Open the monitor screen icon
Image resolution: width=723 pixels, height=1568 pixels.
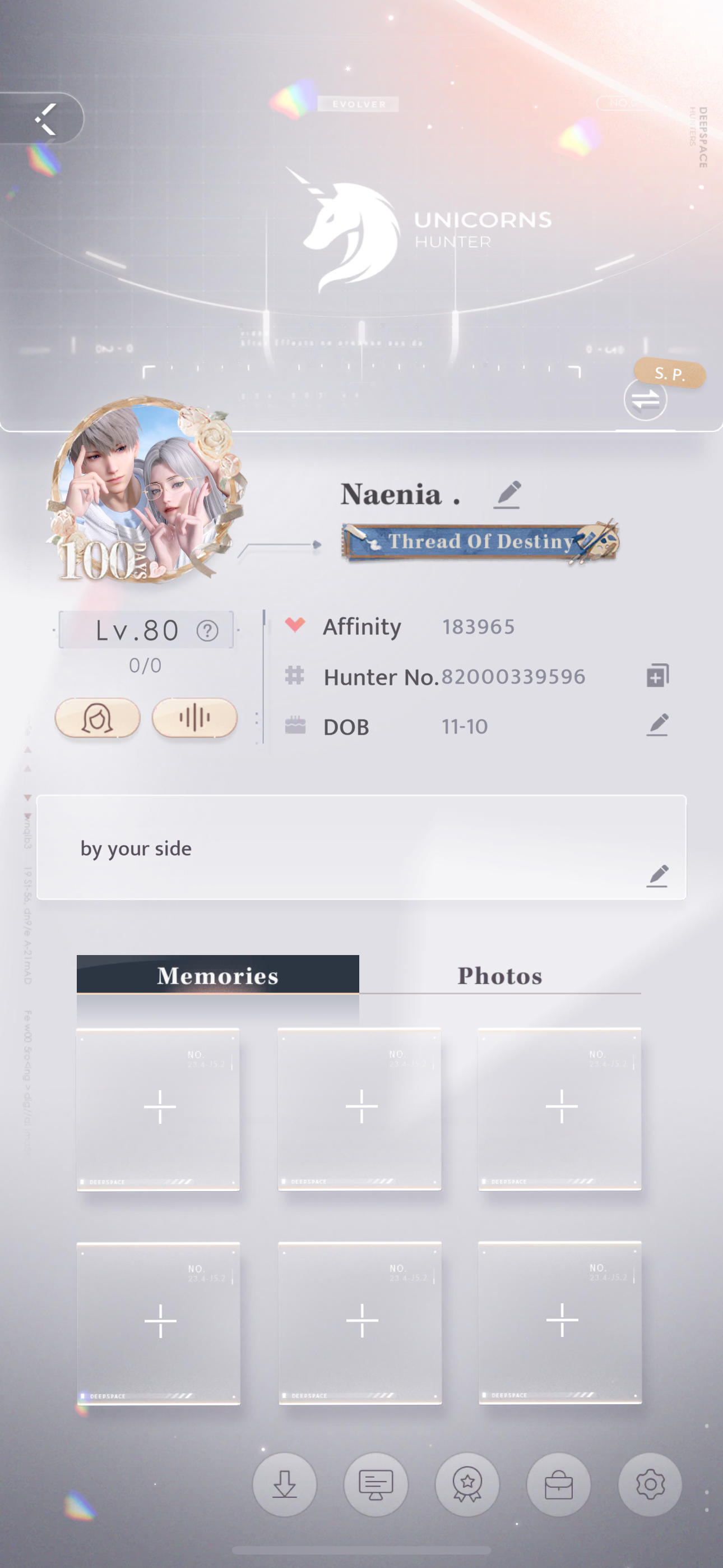(x=376, y=1484)
